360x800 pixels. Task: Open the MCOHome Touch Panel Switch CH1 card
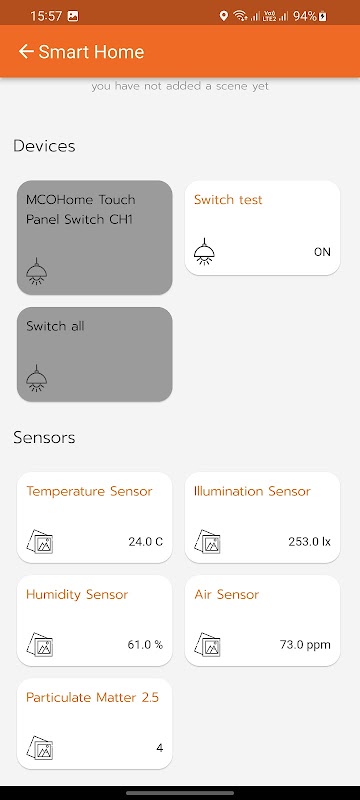(x=95, y=237)
